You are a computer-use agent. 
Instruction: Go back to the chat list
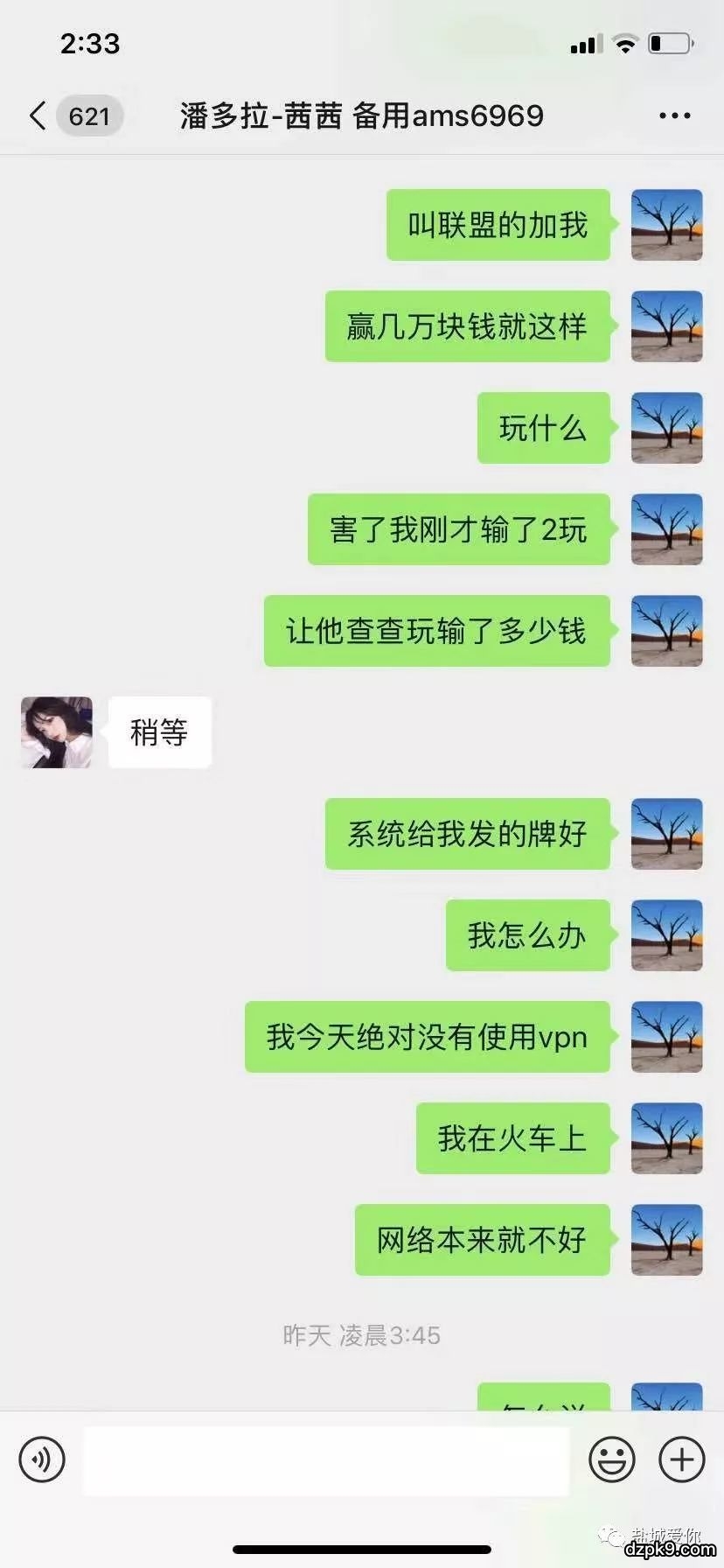(x=38, y=115)
